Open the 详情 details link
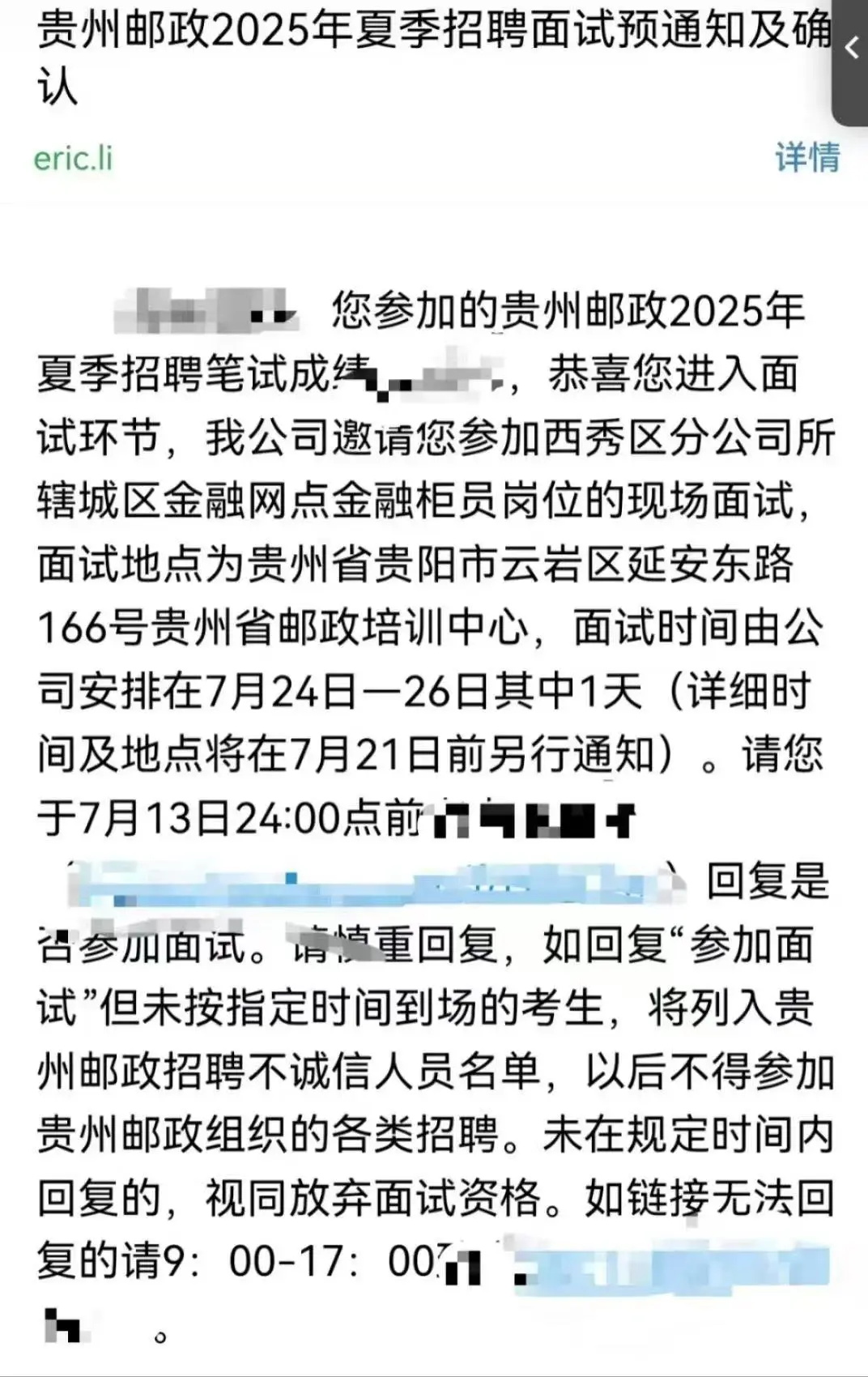Viewport: 868px width, 1377px height. coord(806,157)
